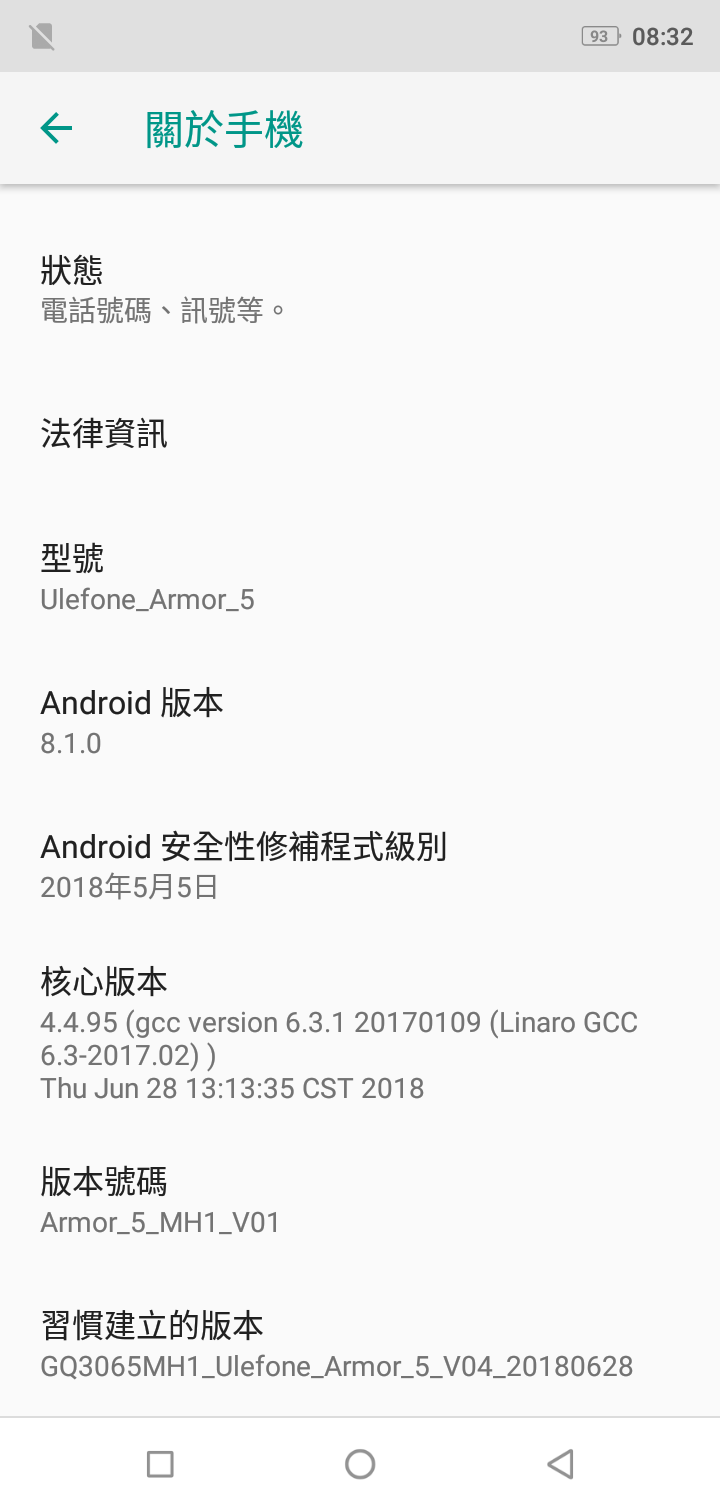This screenshot has height=1512, width=720.
Task: Open the 狀態 row
Action: (x=360, y=289)
